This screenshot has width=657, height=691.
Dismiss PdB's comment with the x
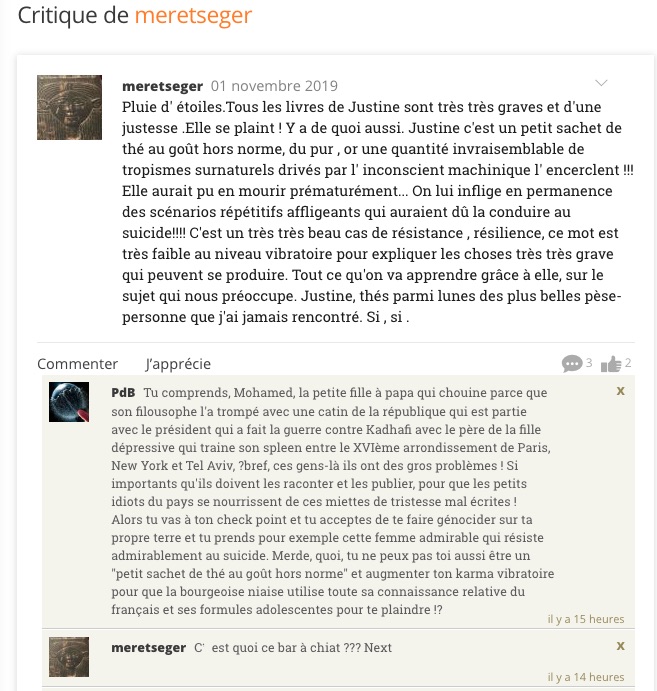click(620, 391)
